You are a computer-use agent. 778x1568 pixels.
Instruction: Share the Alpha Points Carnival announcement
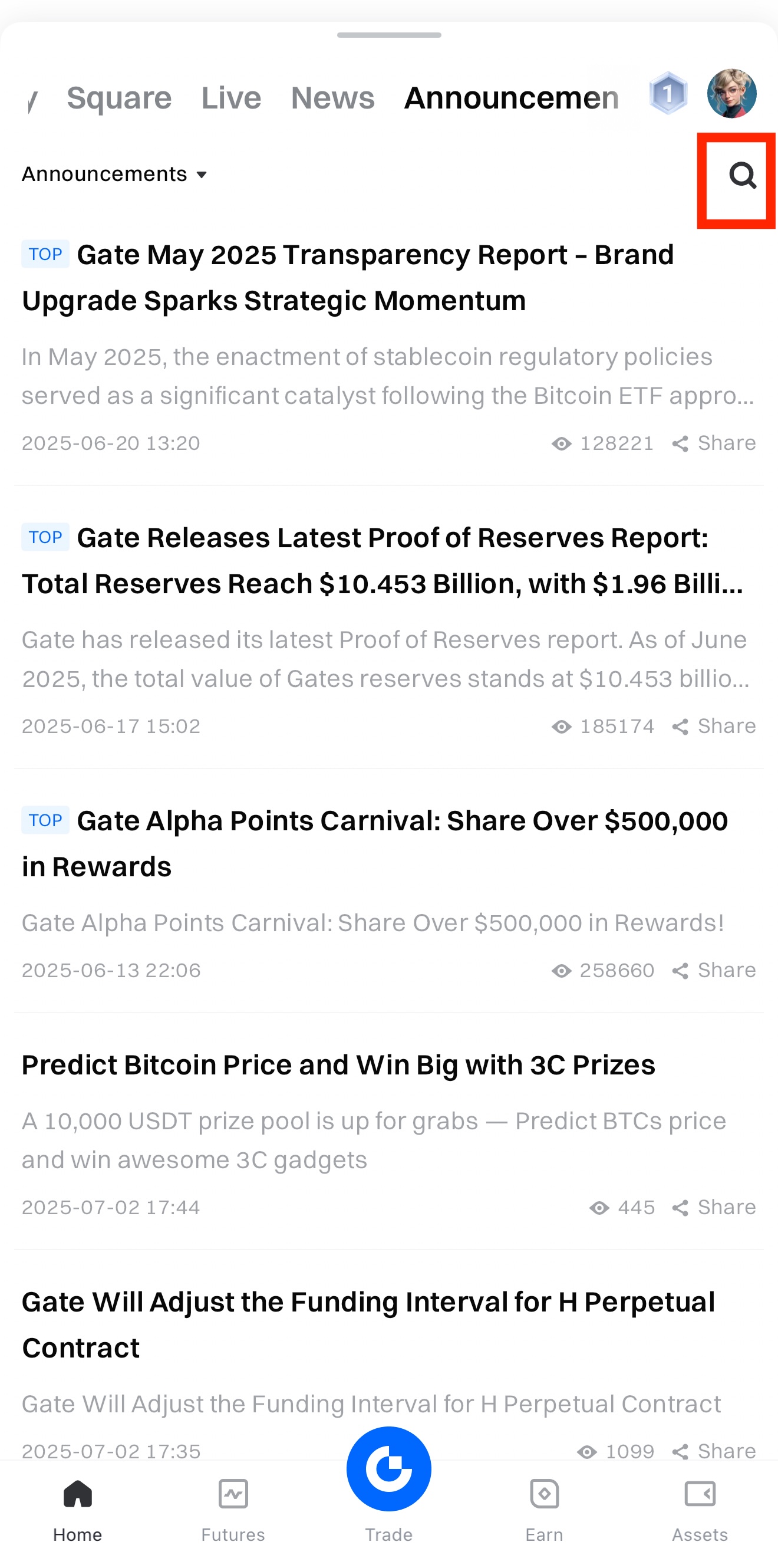click(714, 970)
